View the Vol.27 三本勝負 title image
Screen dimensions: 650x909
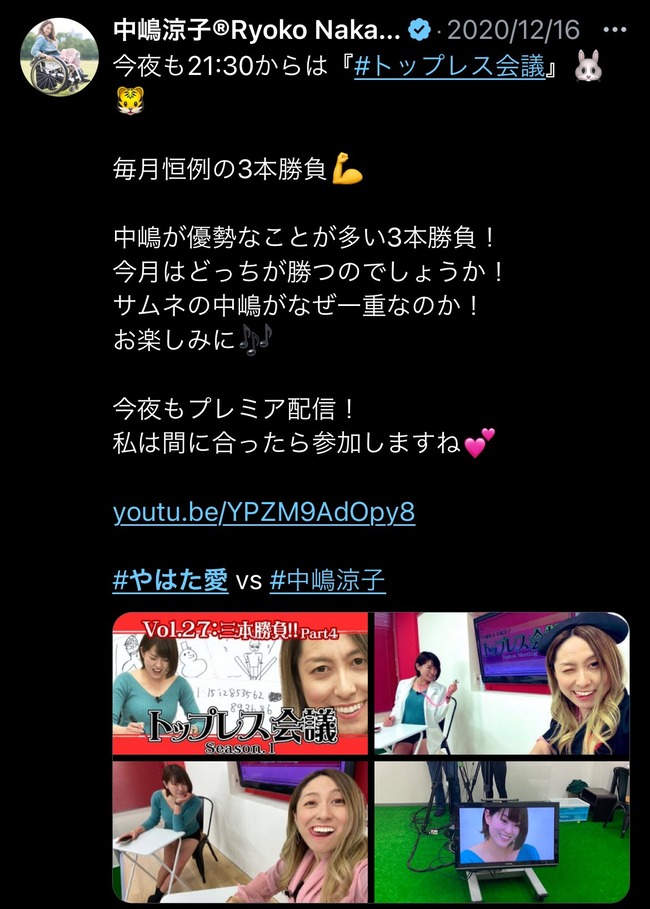click(240, 684)
